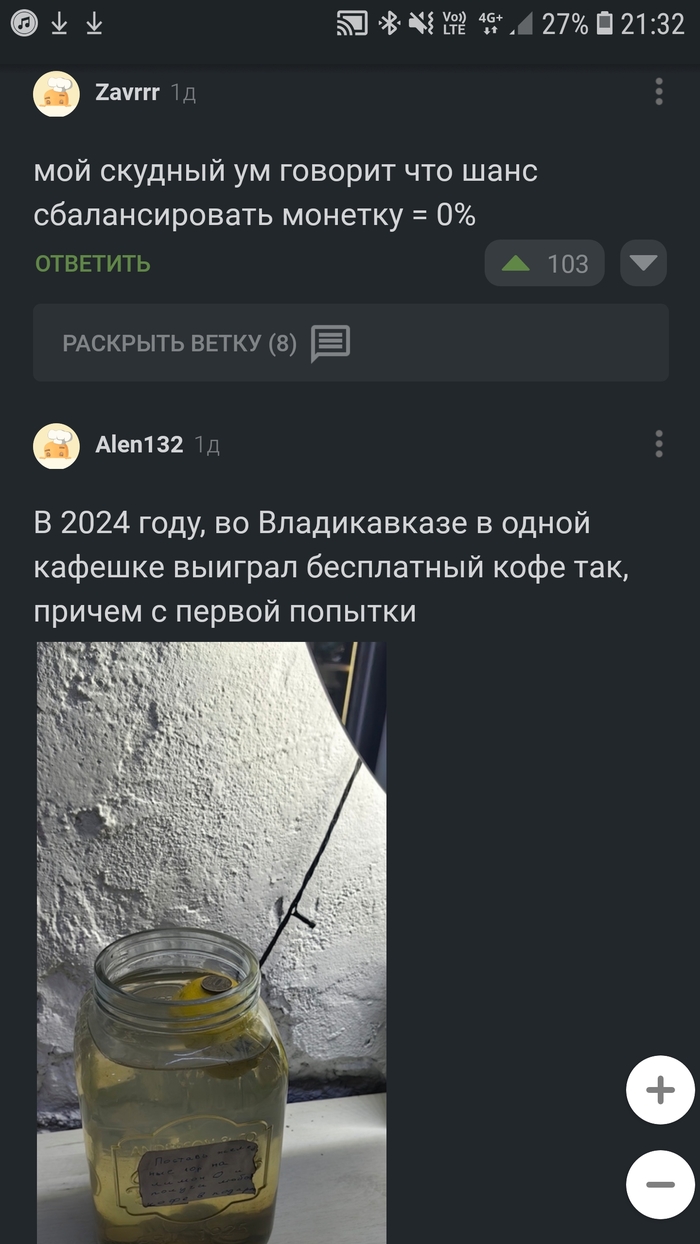Tap the round plus button
This screenshot has height=1244, width=700.
pos(660,1090)
